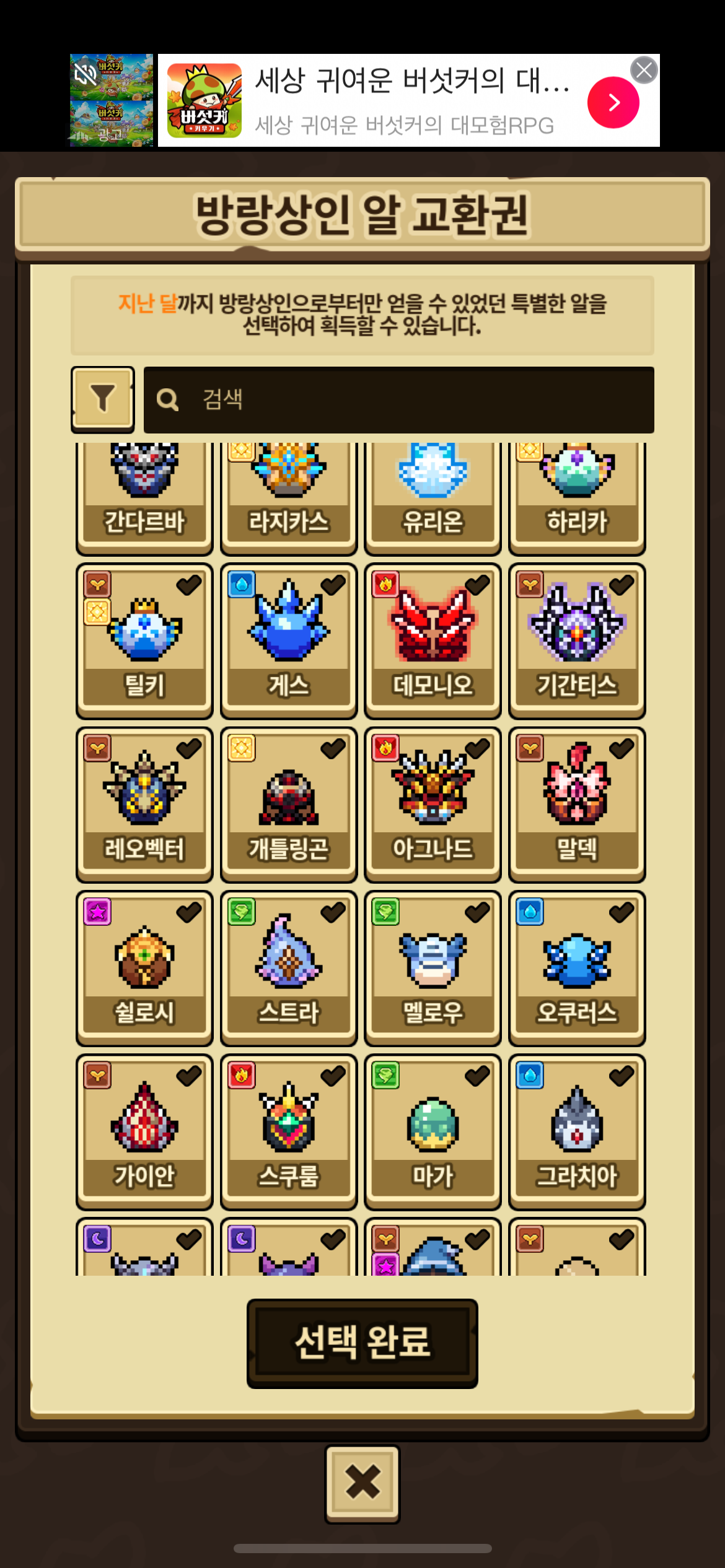
Task: Select the 스트라 egg card
Action: pyautogui.click(x=289, y=969)
